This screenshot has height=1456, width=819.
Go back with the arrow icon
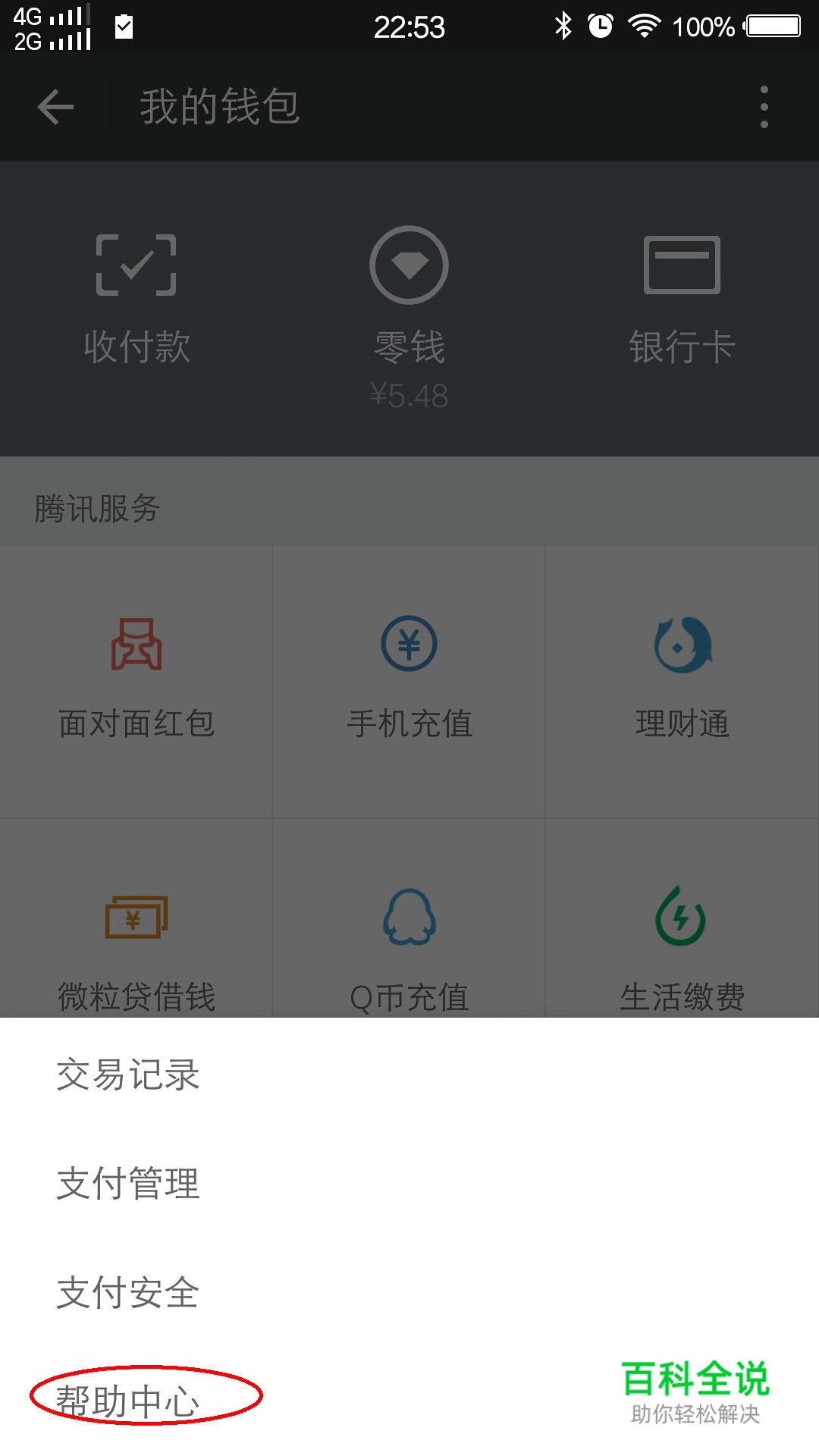pos(55,106)
